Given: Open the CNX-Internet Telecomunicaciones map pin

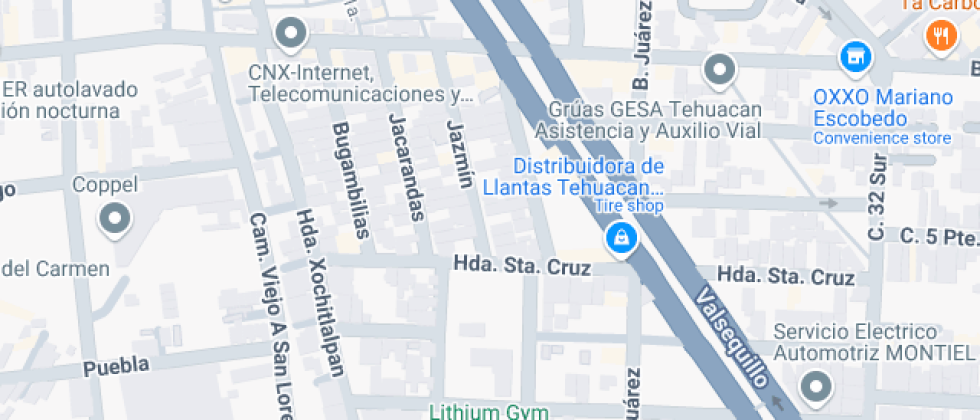Looking at the screenshot, I should [x=292, y=34].
